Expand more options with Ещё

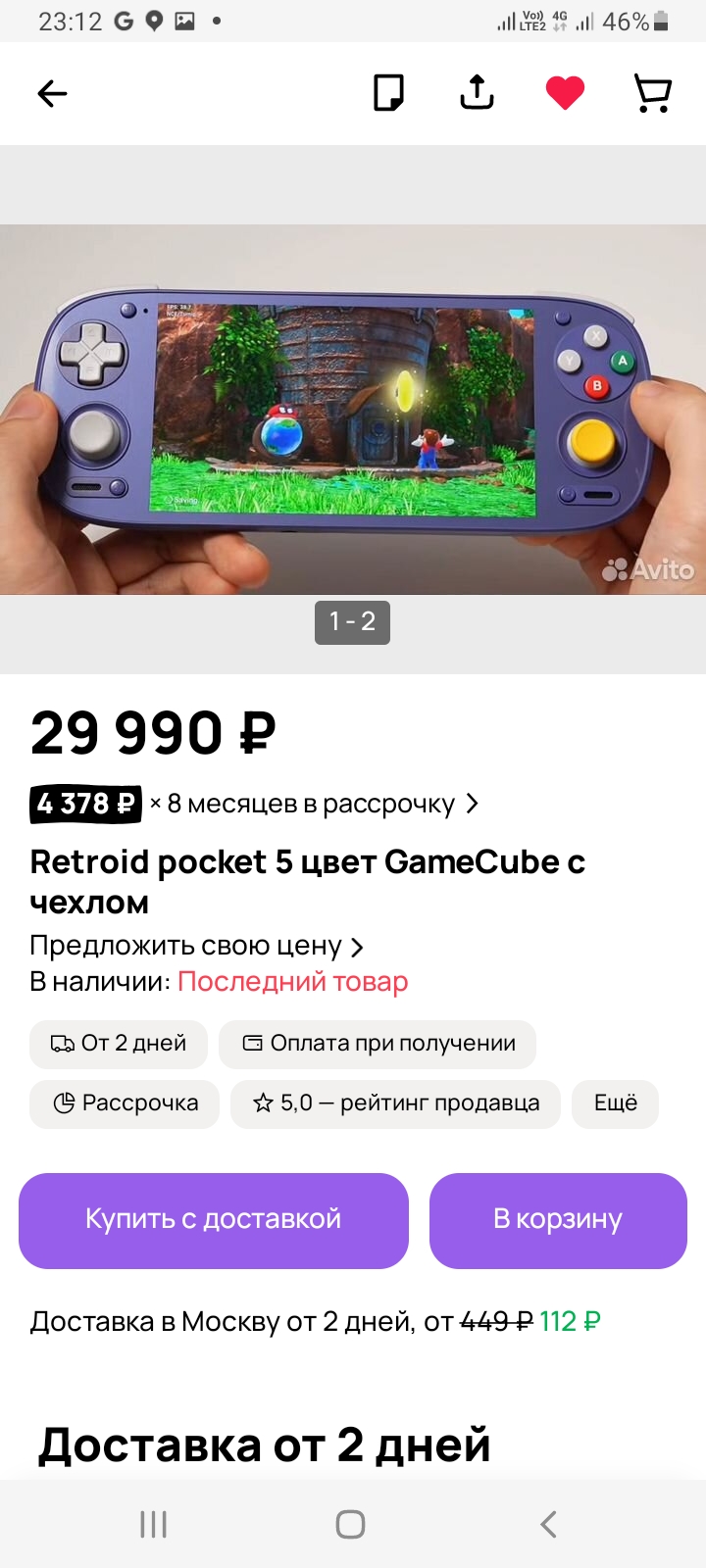(x=615, y=1103)
